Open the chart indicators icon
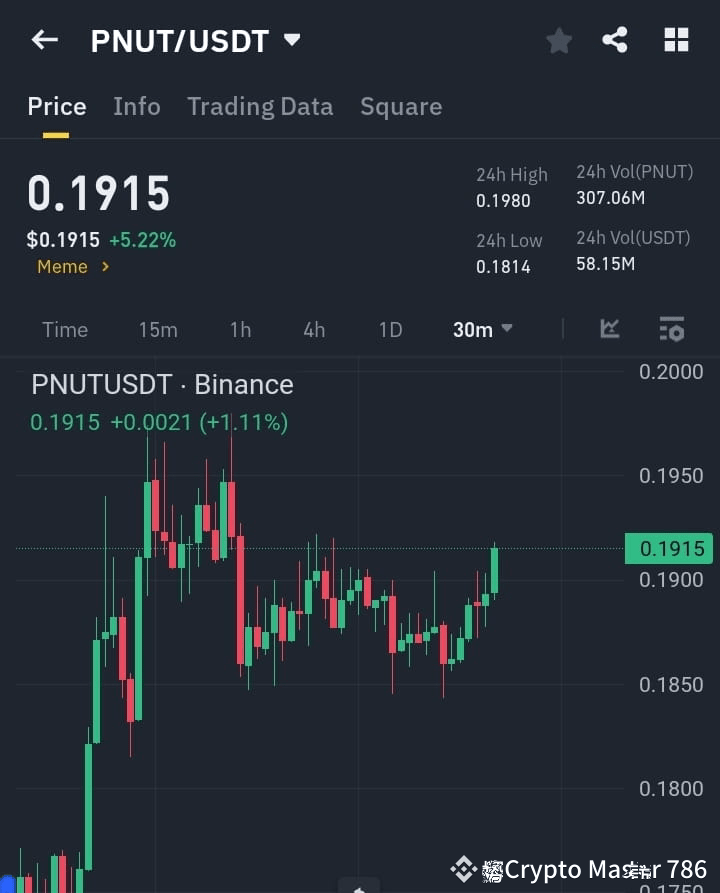Image resolution: width=720 pixels, height=893 pixels. (x=610, y=329)
